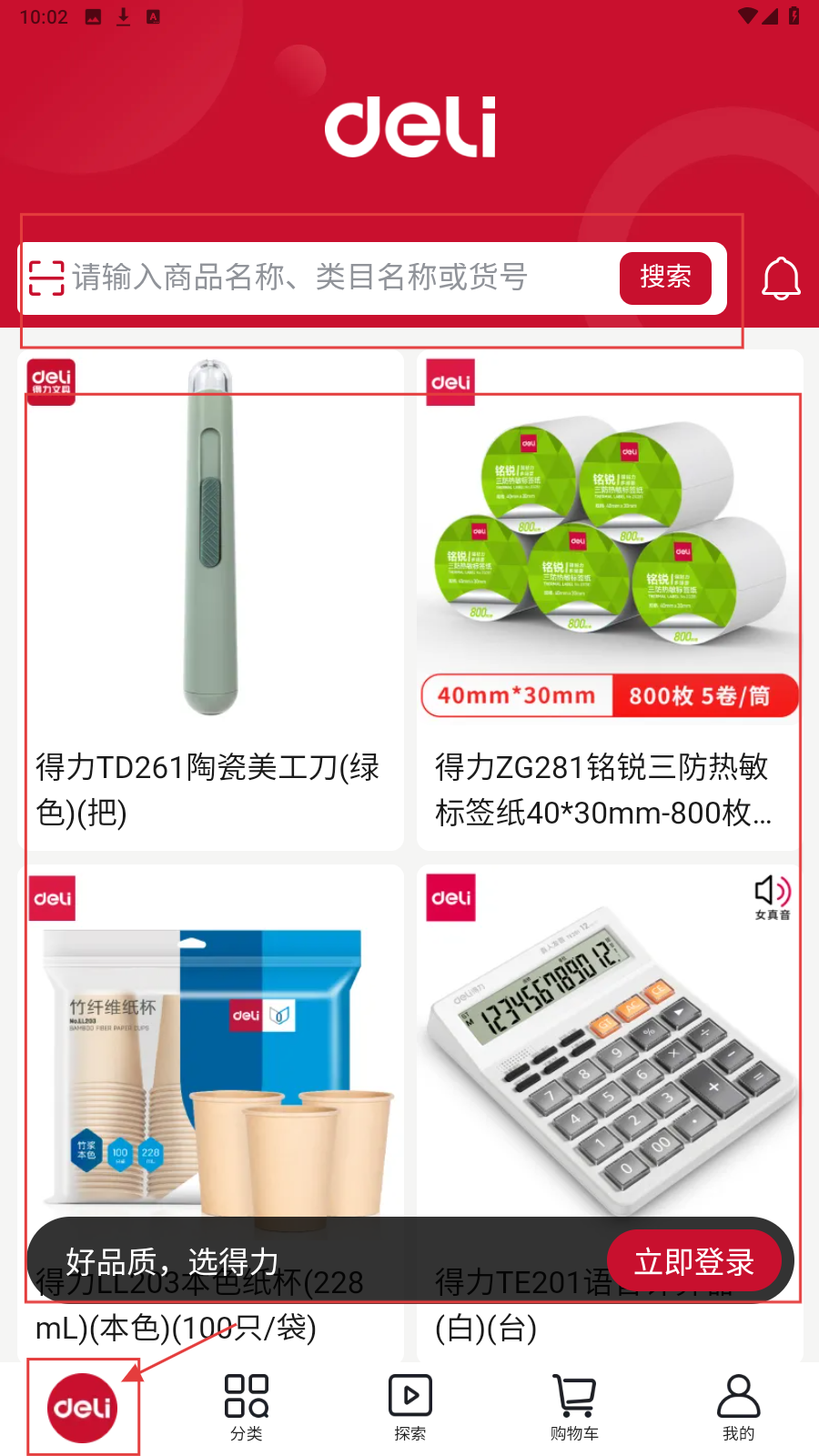Switch to the 分类 tab
This screenshot has width=819, height=1456.
(247, 1408)
